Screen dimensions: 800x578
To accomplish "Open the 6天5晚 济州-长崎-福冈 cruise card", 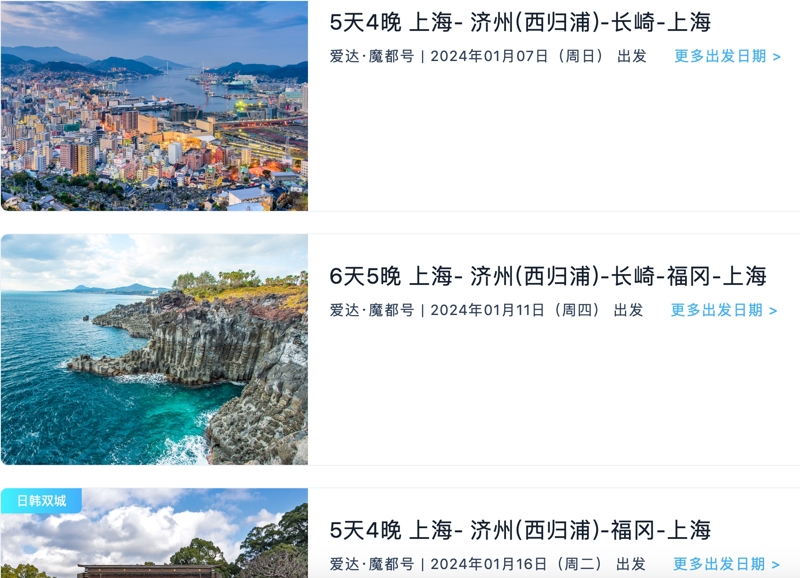I will coord(548,276).
